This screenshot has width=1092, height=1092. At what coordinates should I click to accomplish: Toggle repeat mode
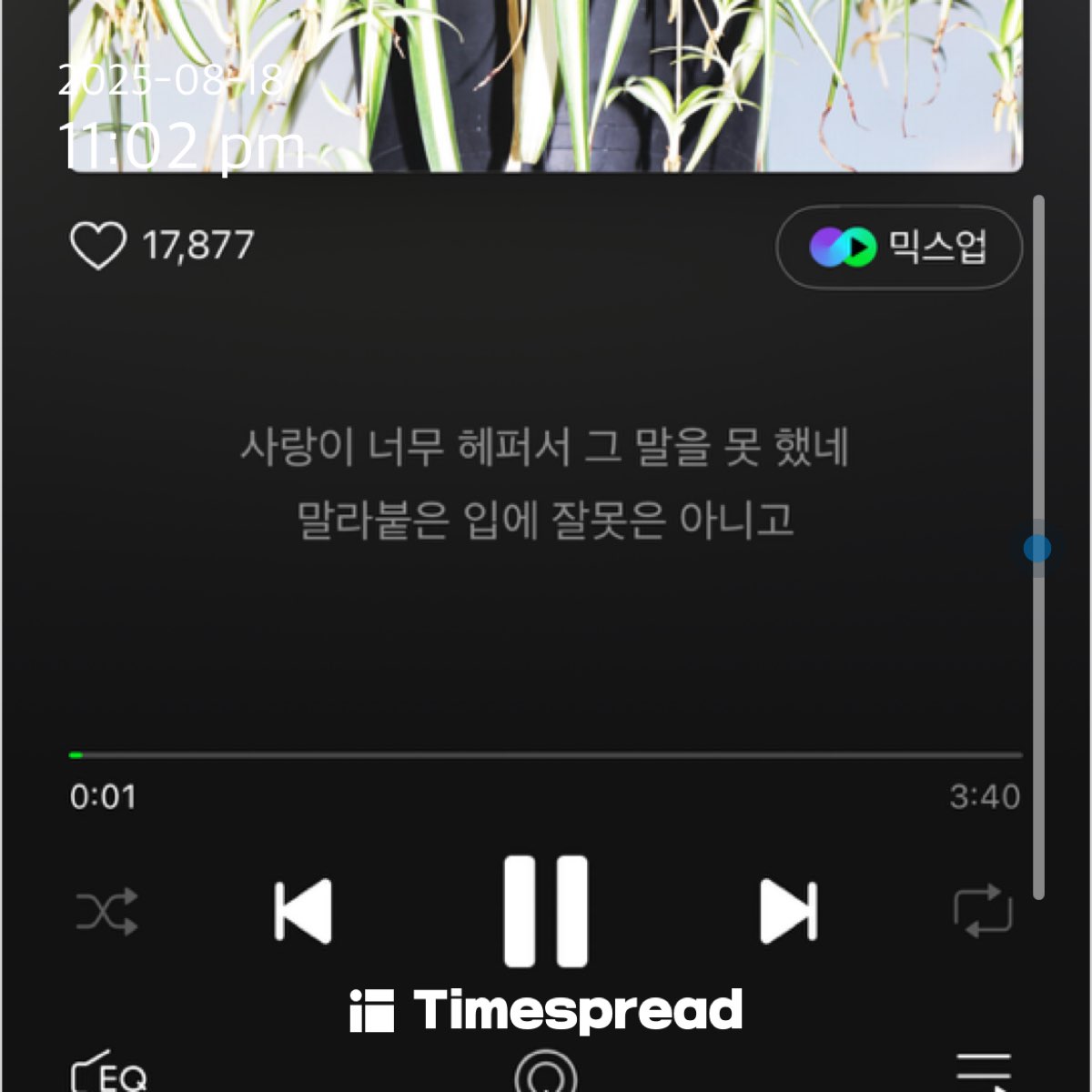[x=983, y=911]
